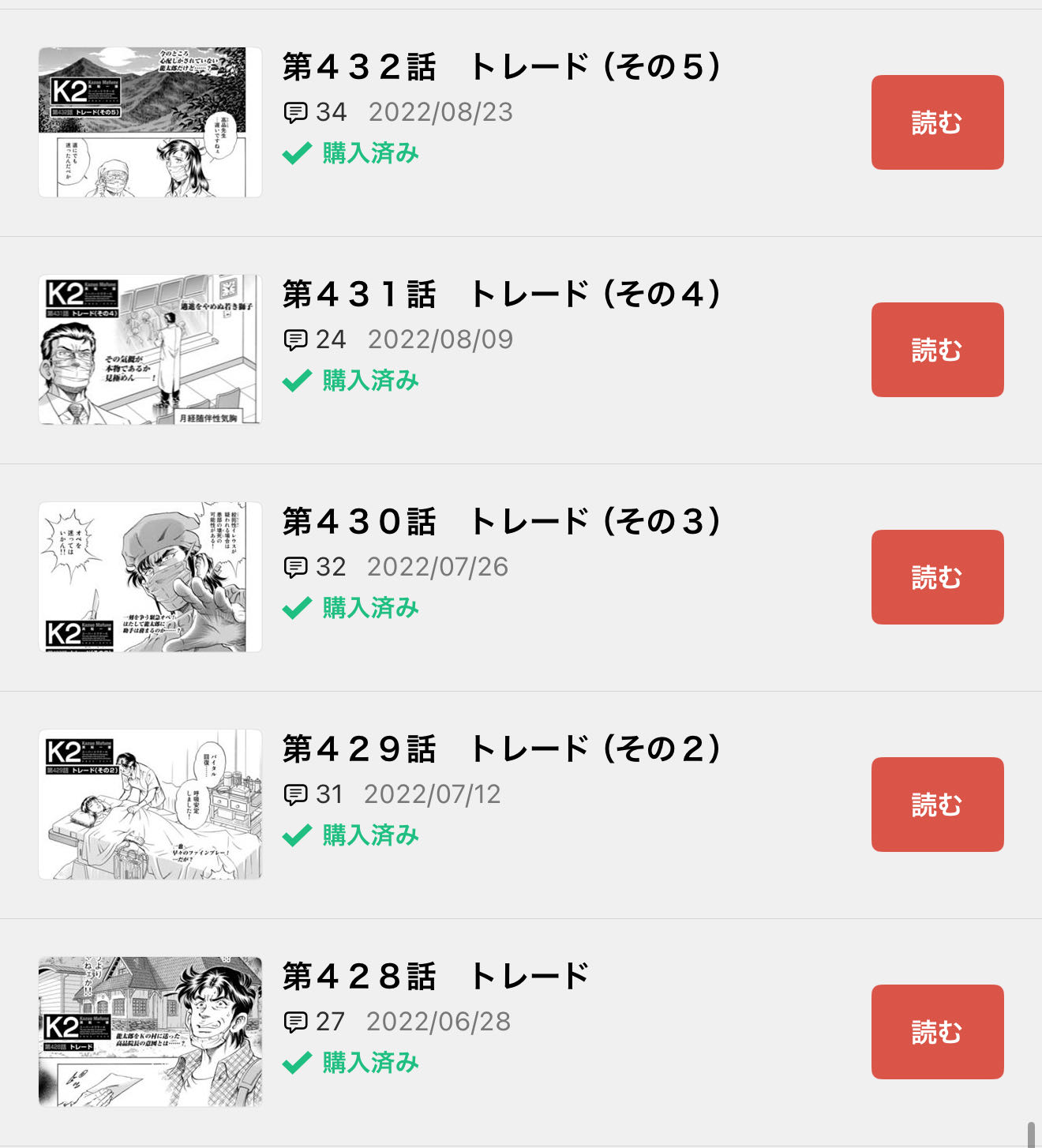Tap 読む for 第432話 トレード（その5）
This screenshot has height=1148, width=1042.
pos(937,122)
